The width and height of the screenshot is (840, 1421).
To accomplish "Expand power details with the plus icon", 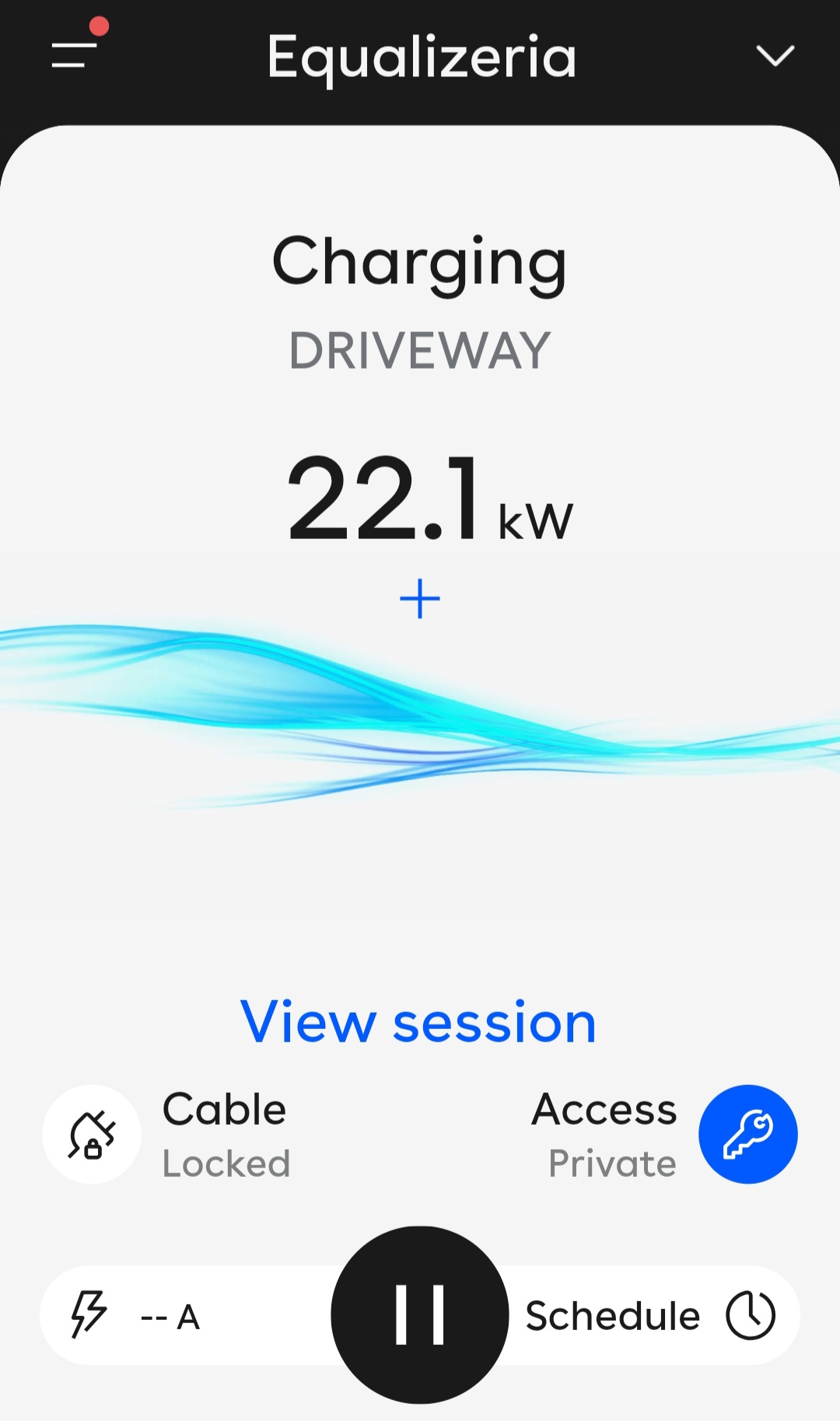I will tap(420, 599).
